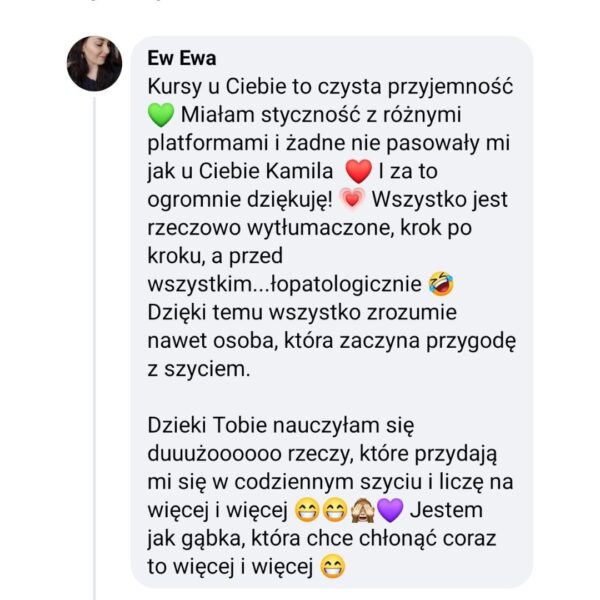Open the Ew Ewa profile name

pos(183,58)
